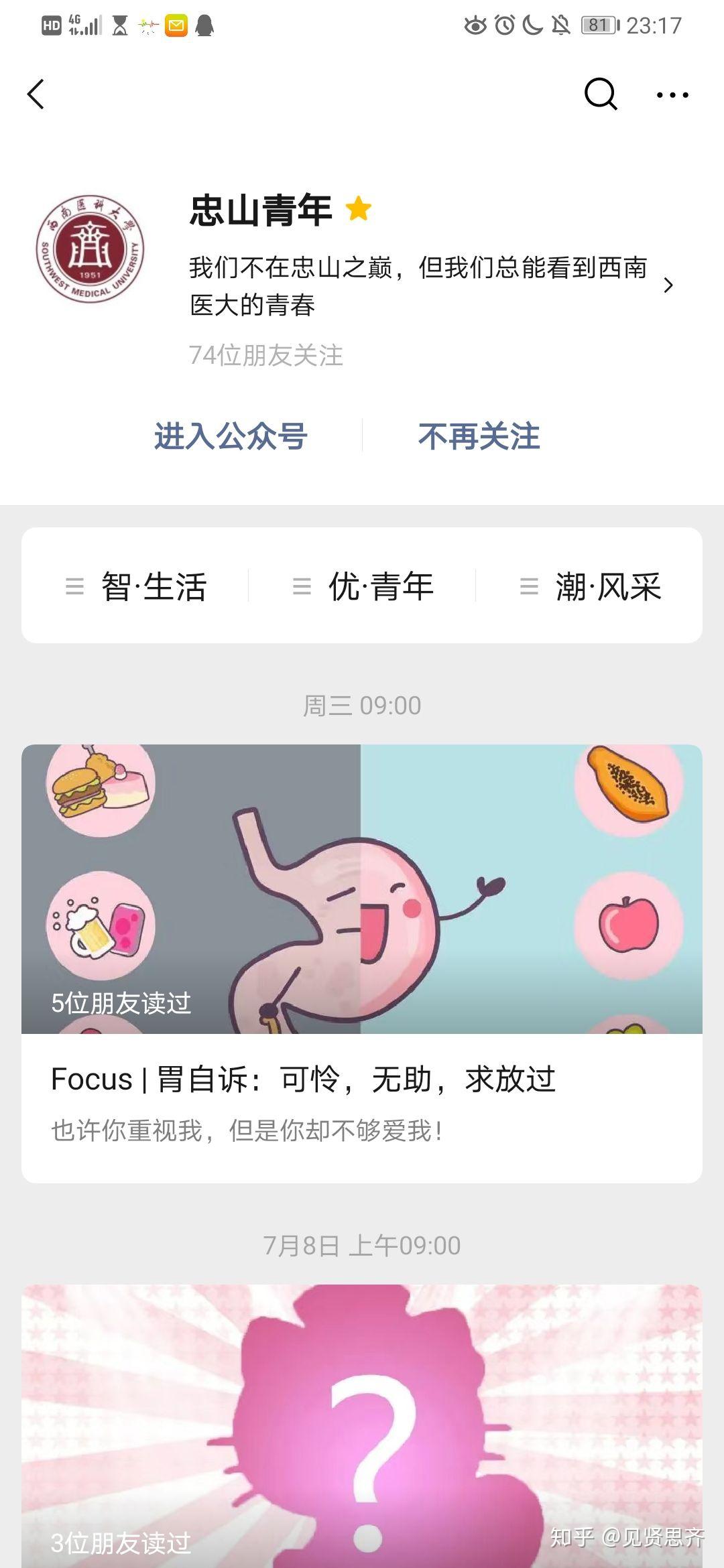The width and height of the screenshot is (724, 1568).
Task: Search within this official account
Action: [600, 94]
